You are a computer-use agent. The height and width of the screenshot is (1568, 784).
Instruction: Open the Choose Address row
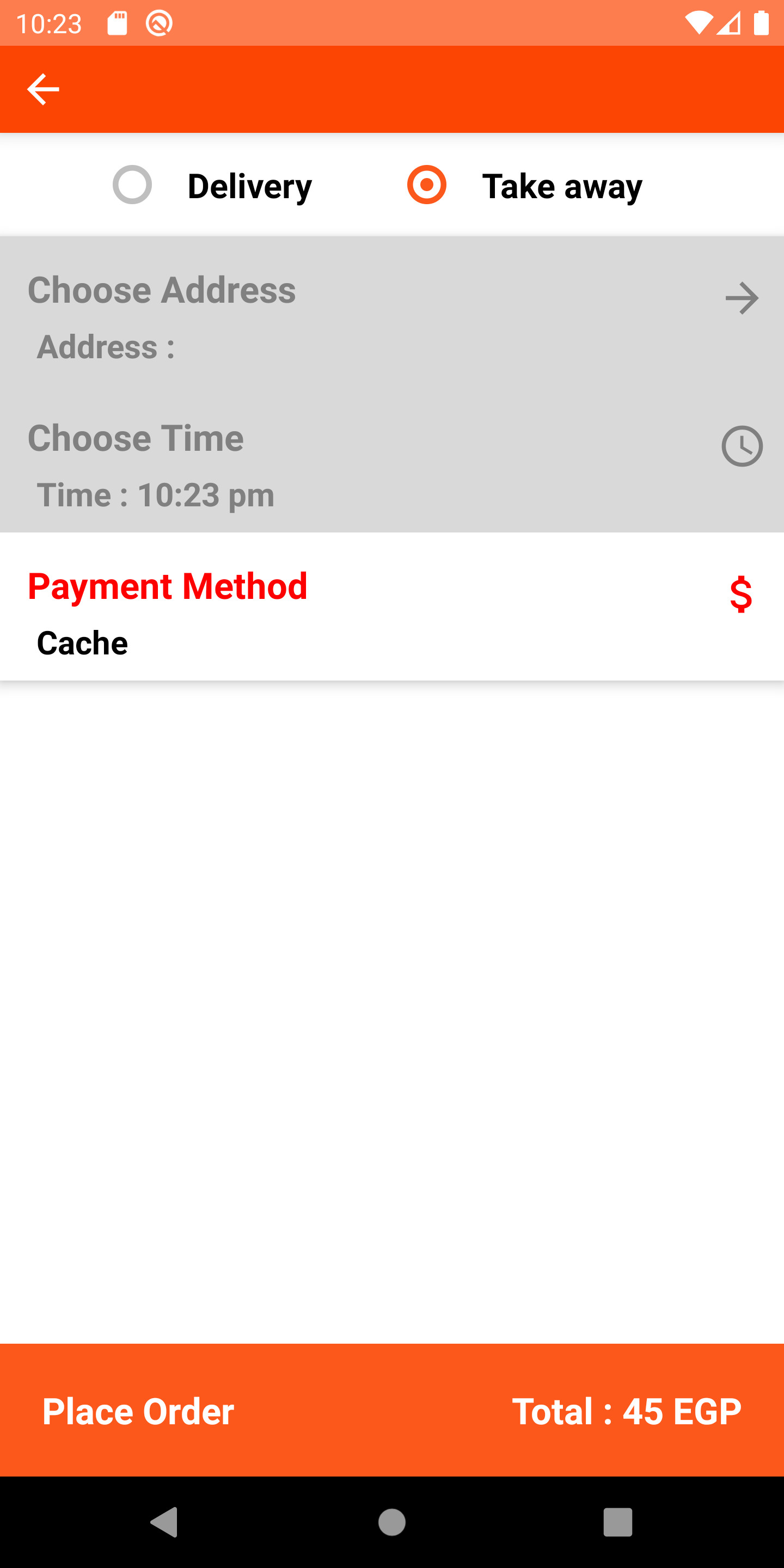tap(392, 315)
